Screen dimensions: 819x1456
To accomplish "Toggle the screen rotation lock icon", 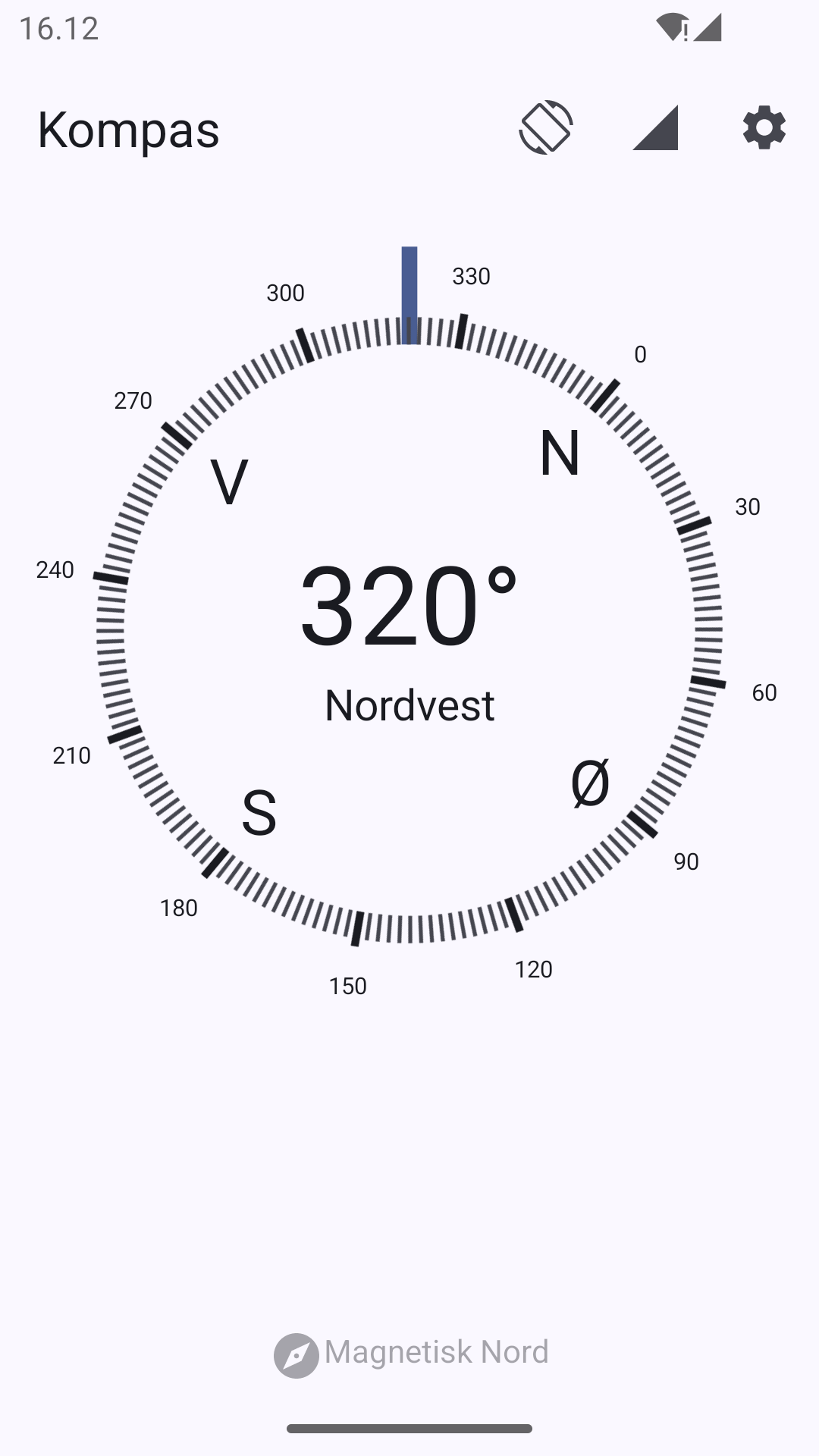I will point(546,127).
